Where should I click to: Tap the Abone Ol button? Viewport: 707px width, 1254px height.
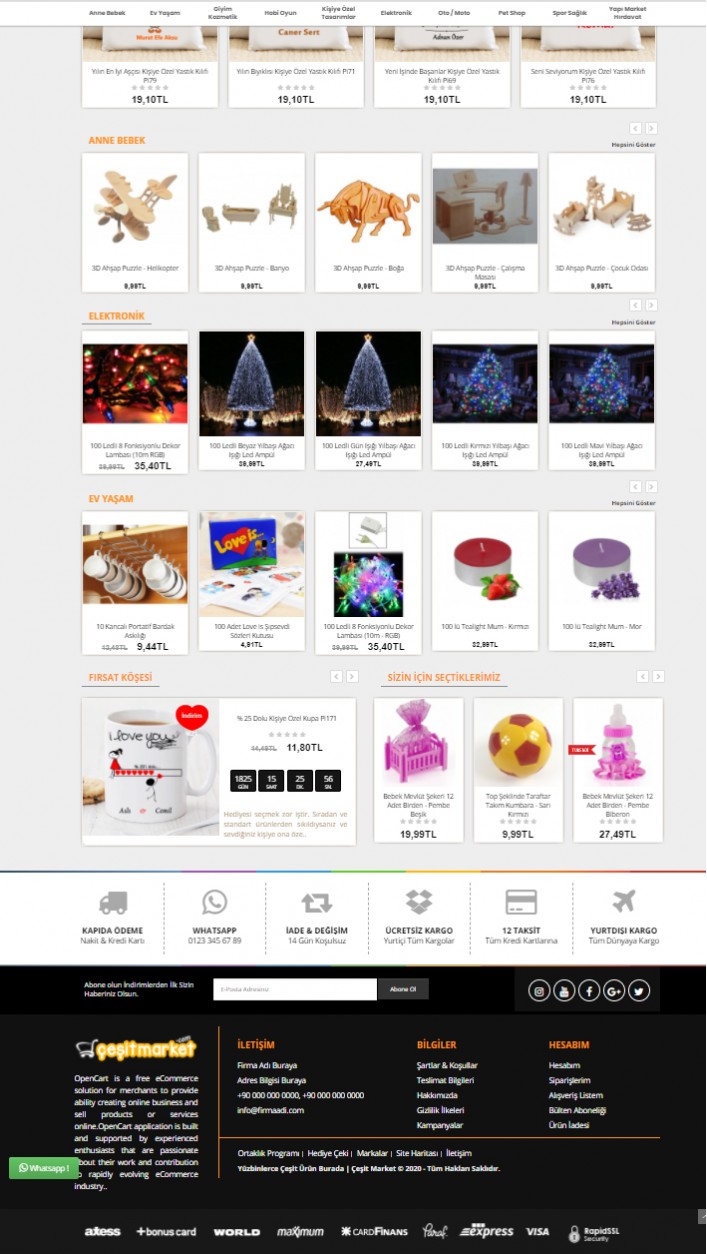(403, 988)
